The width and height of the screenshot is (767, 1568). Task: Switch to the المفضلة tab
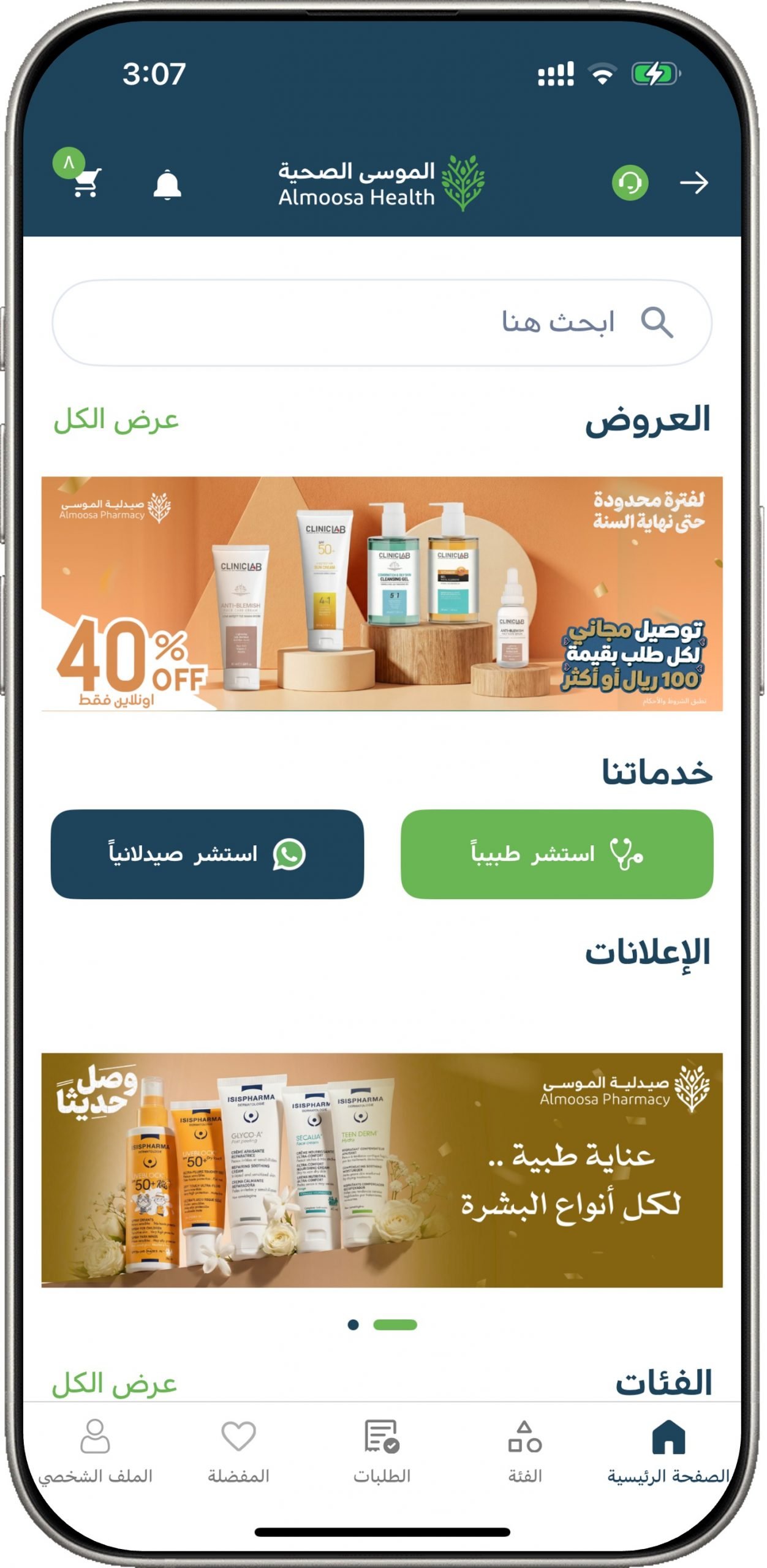[x=238, y=1452]
